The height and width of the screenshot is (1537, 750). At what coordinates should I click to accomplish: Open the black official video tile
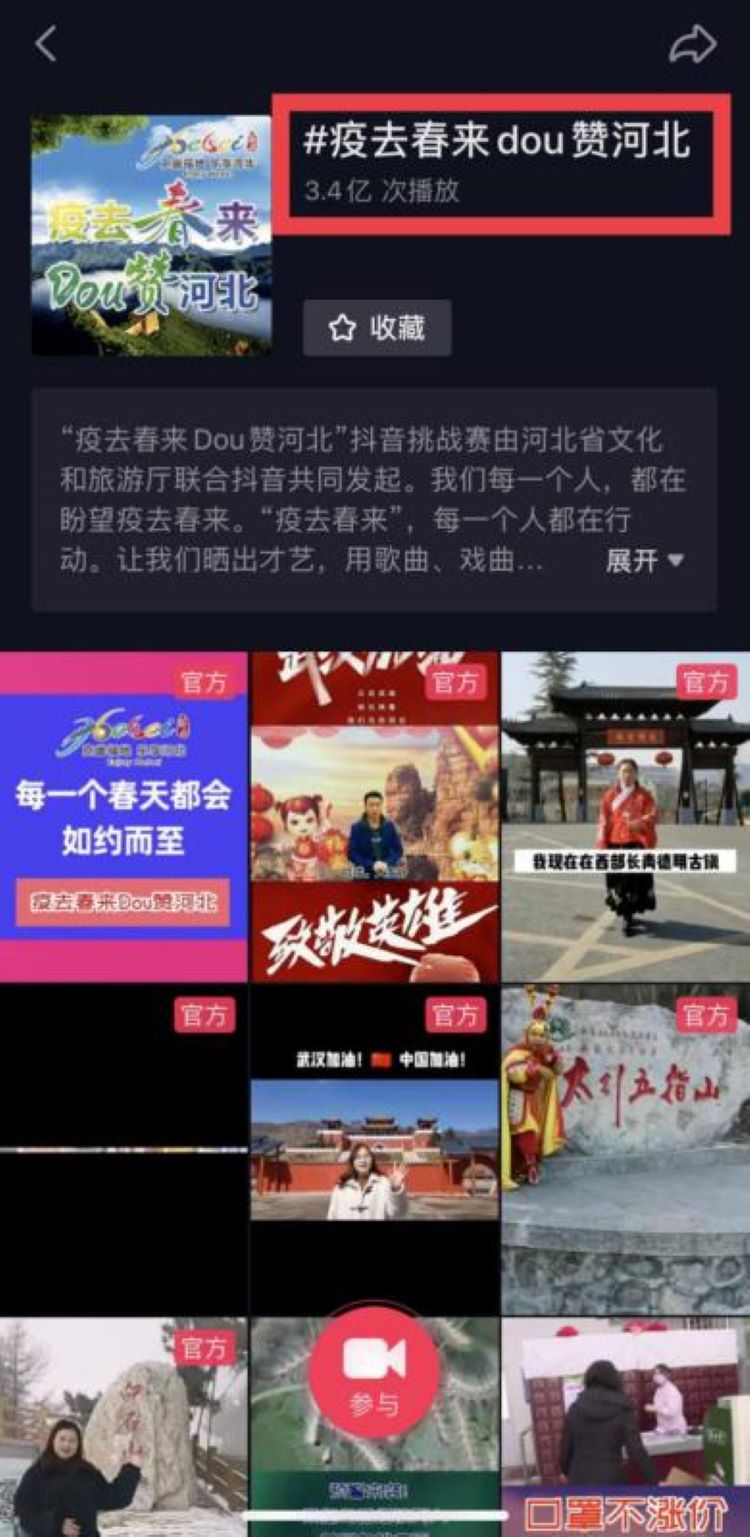[x=123, y=1150]
